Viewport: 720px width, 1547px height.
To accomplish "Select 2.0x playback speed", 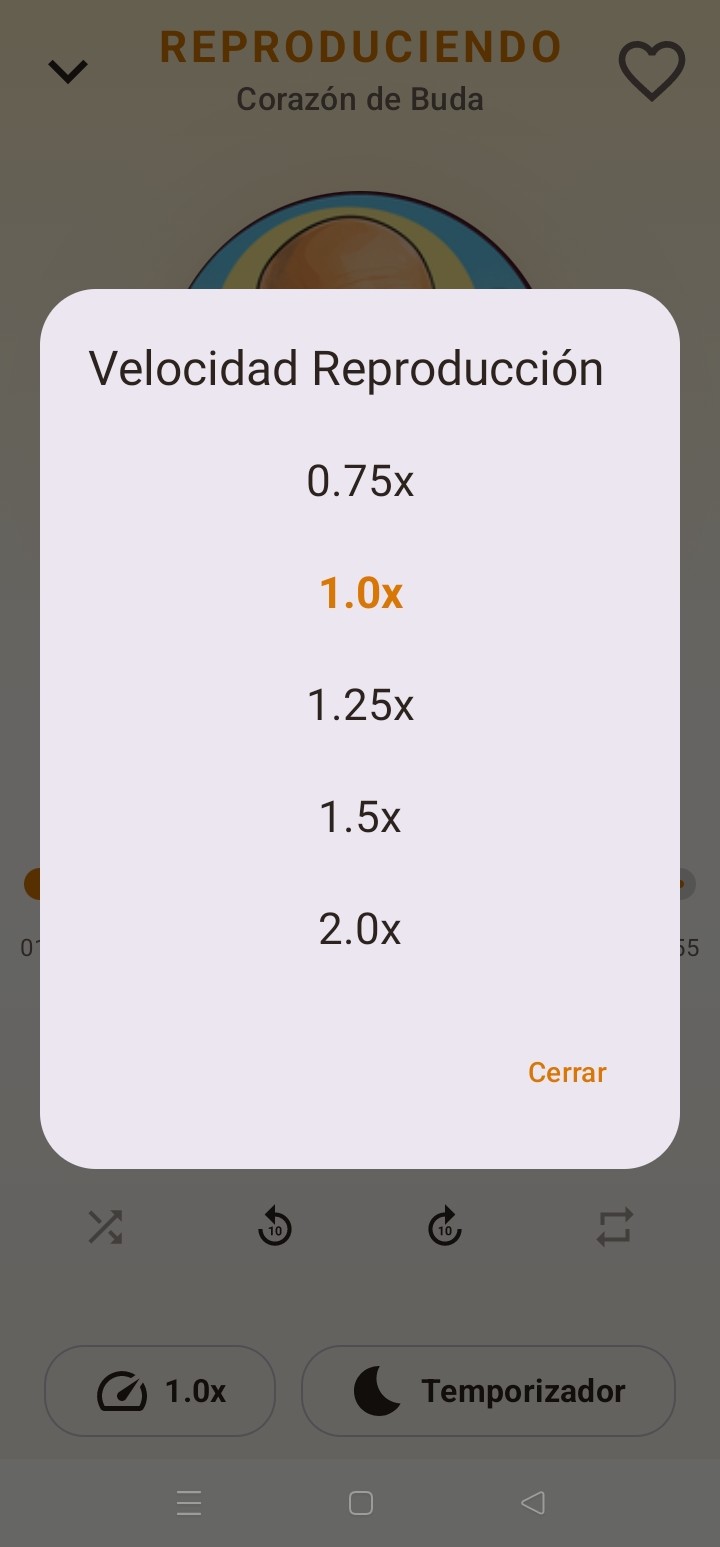I will click(x=360, y=929).
